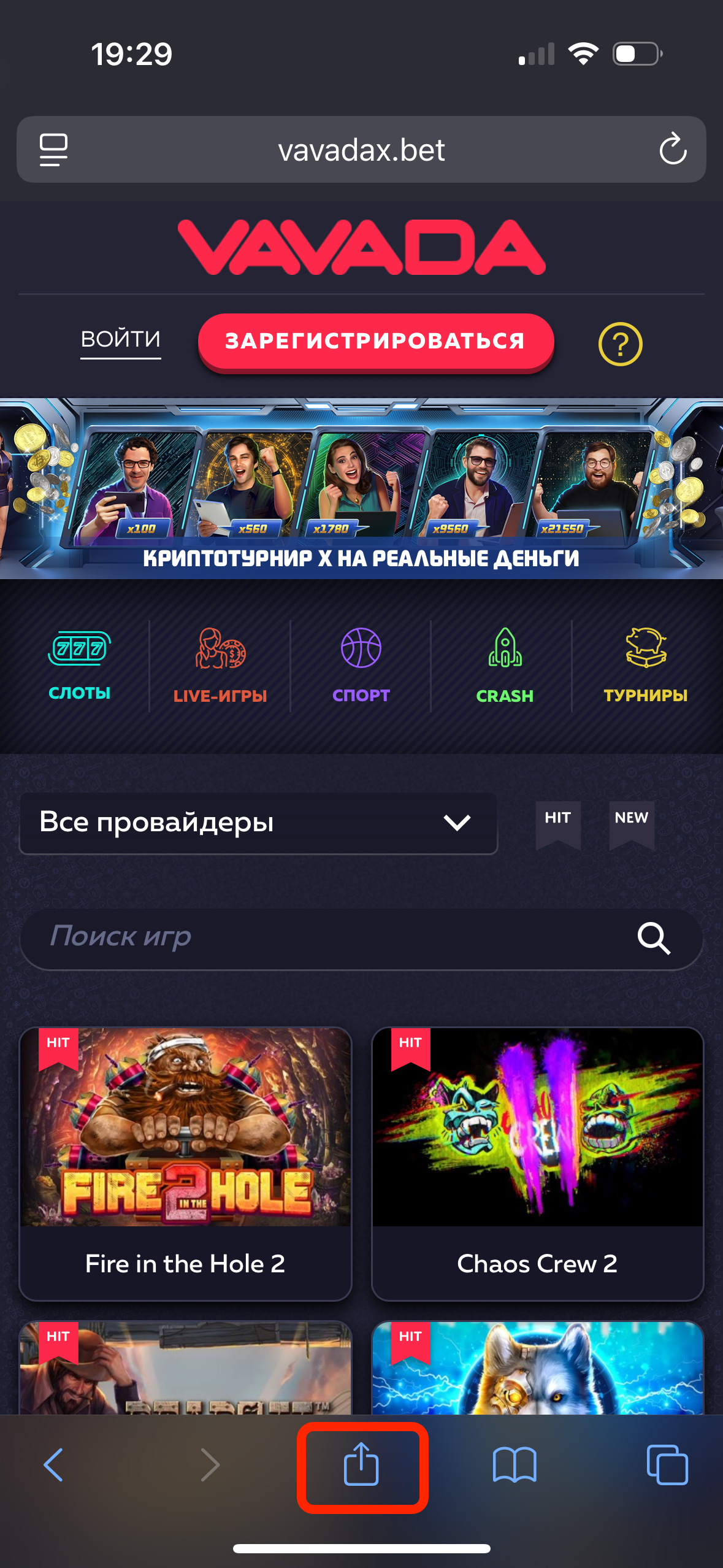Open the crypto tournament banner

pos(361,488)
